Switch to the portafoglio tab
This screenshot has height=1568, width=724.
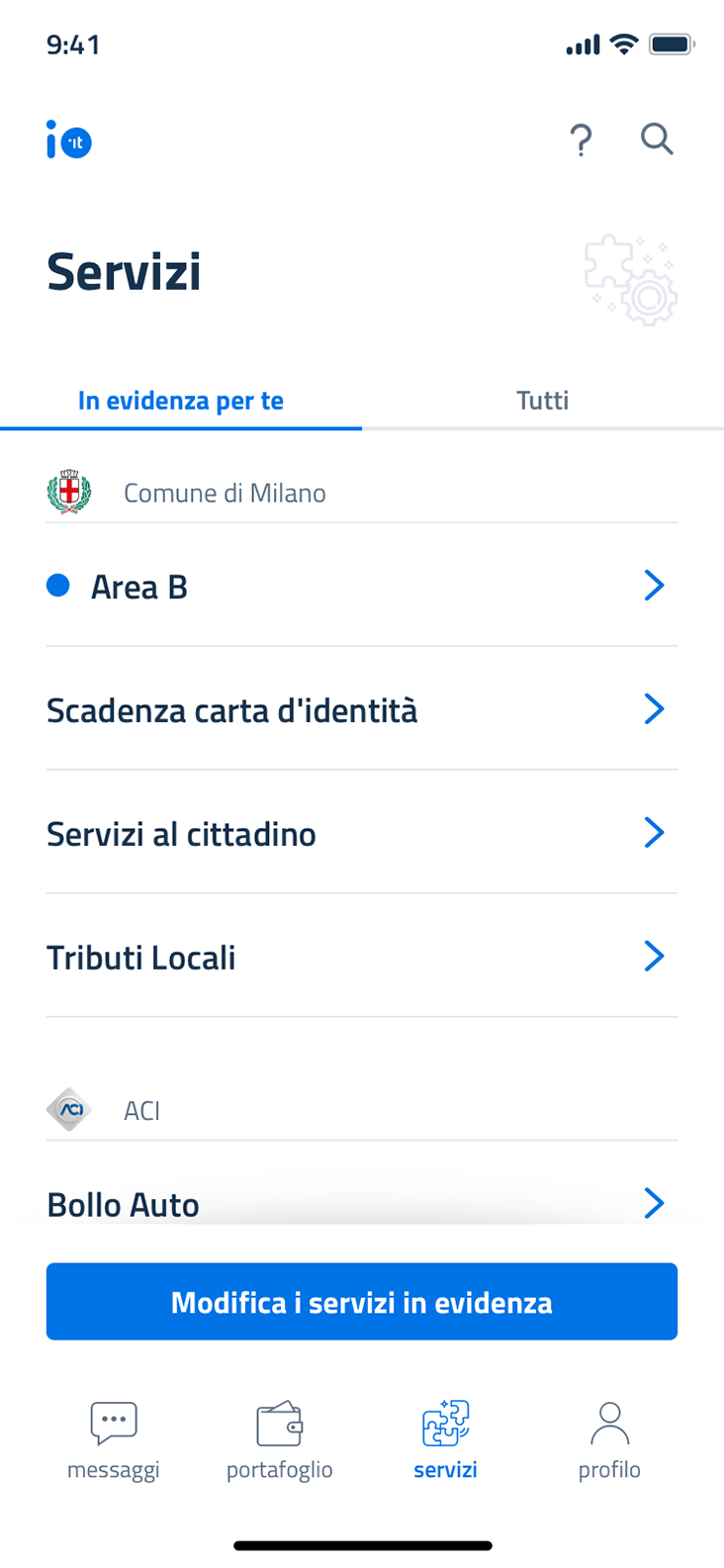click(280, 1440)
